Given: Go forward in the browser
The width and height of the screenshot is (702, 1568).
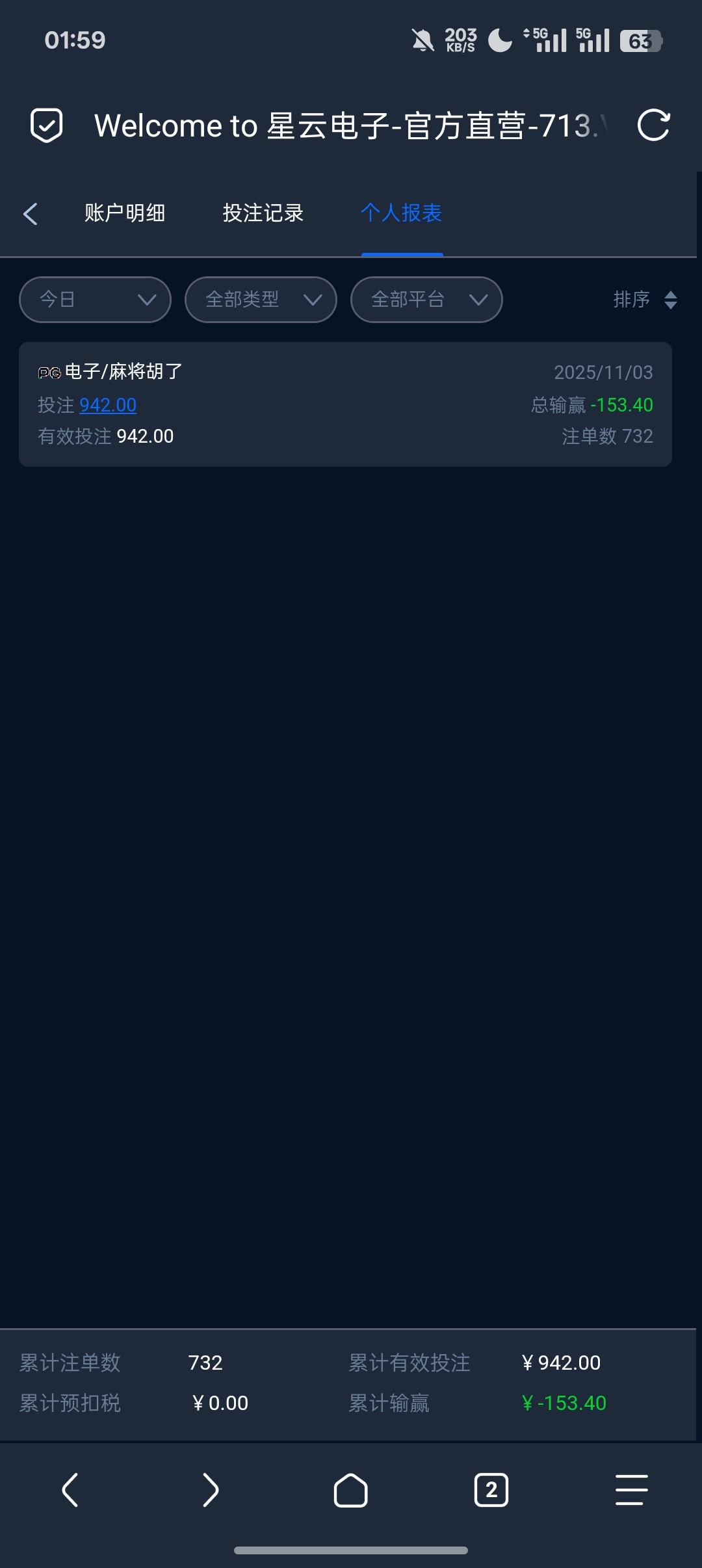Looking at the screenshot, I should pyautogui.click(x=210, y=1490).
